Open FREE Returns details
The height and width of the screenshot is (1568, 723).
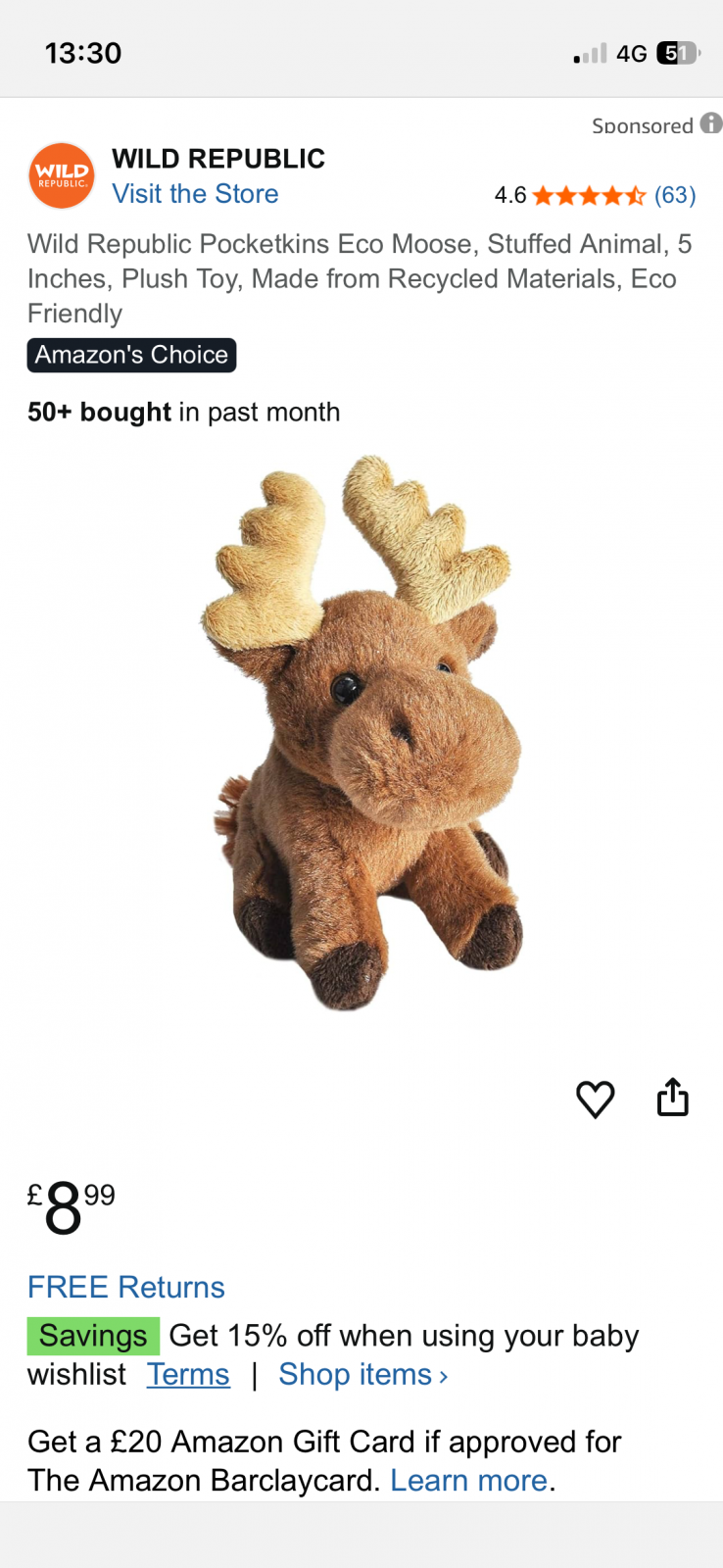click(x=126, y=1287)
